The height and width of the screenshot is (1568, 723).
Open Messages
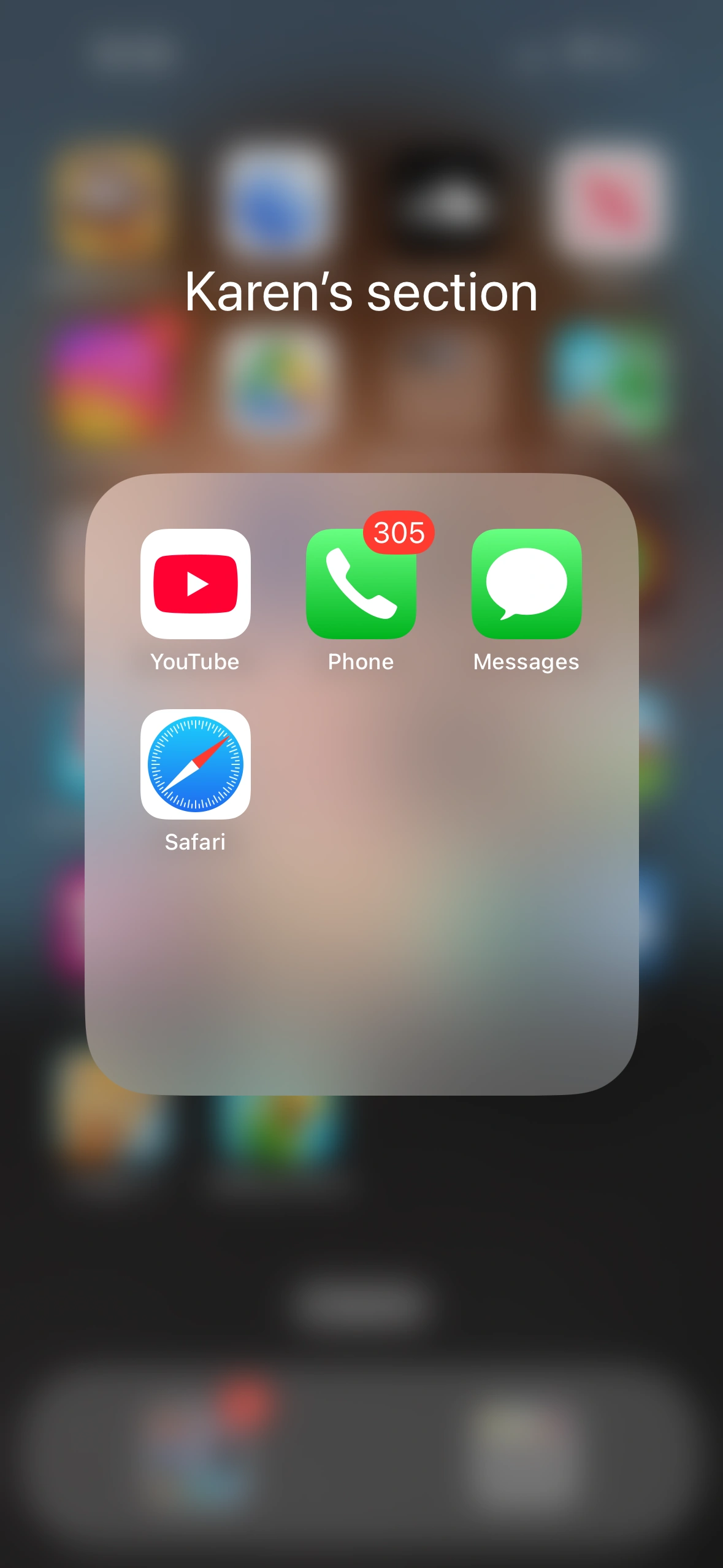click(x=527, y=583)
